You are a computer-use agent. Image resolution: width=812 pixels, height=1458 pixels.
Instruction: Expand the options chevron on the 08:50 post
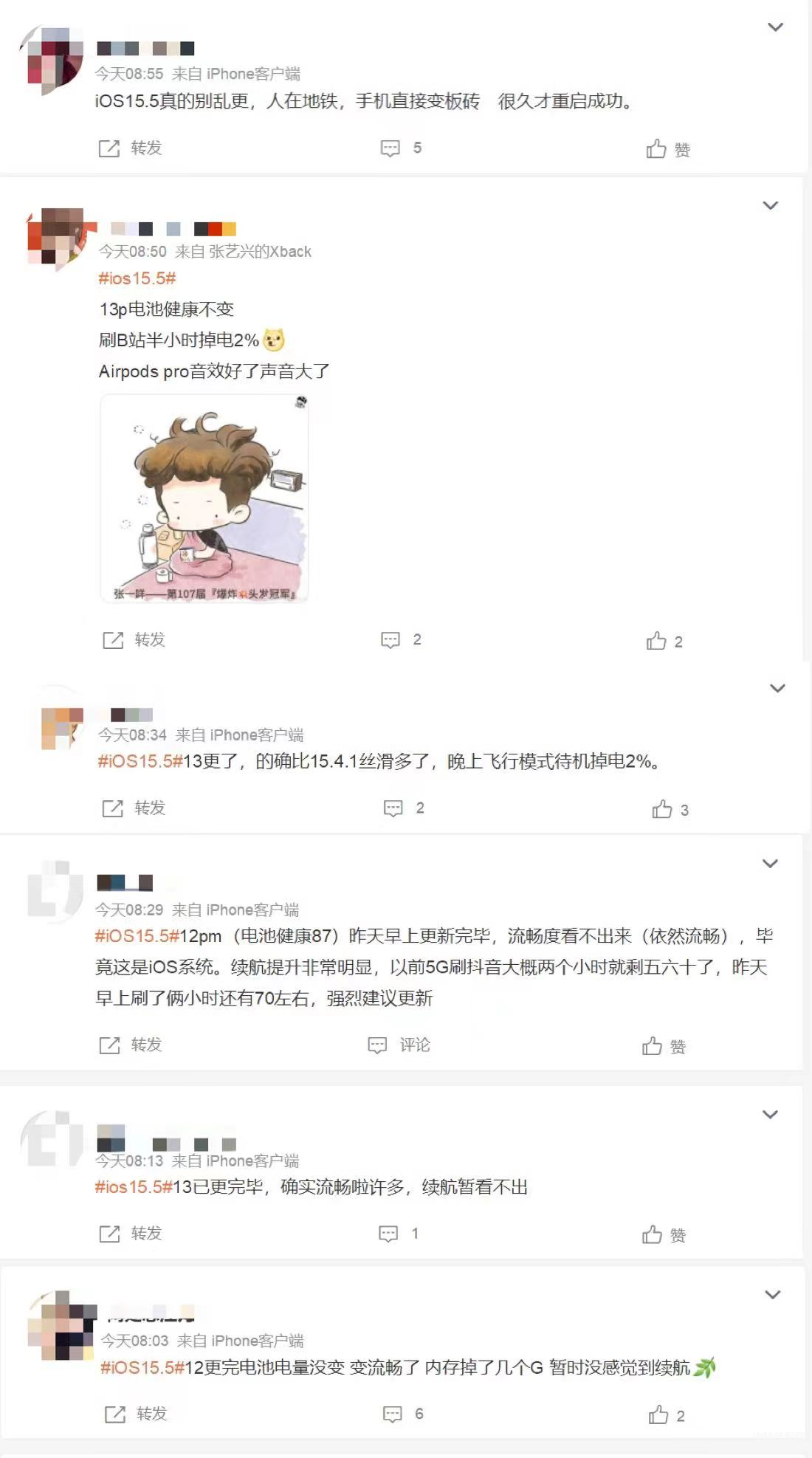point(770,206)
